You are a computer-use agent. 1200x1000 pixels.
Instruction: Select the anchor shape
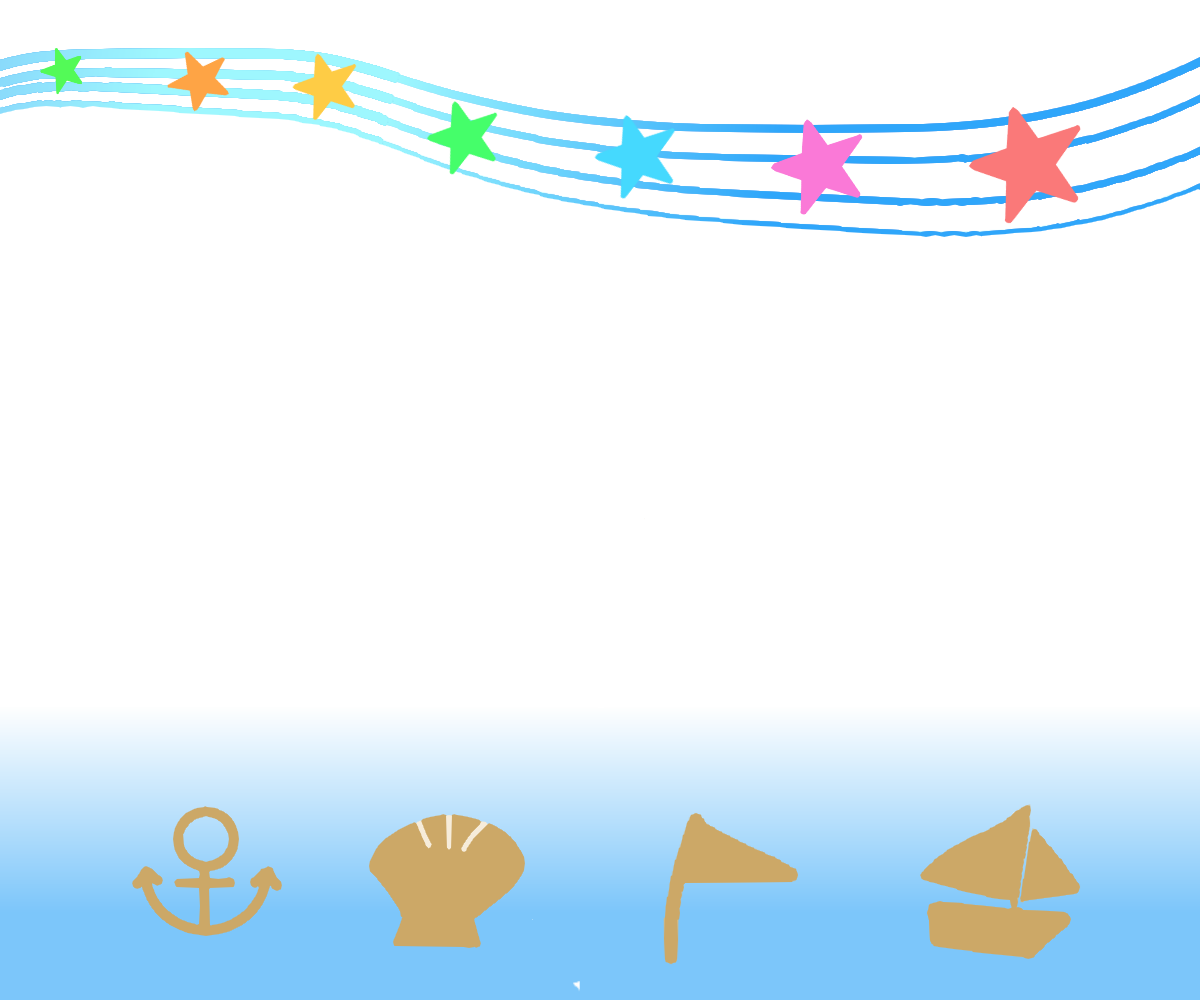(x=206, y=880)
